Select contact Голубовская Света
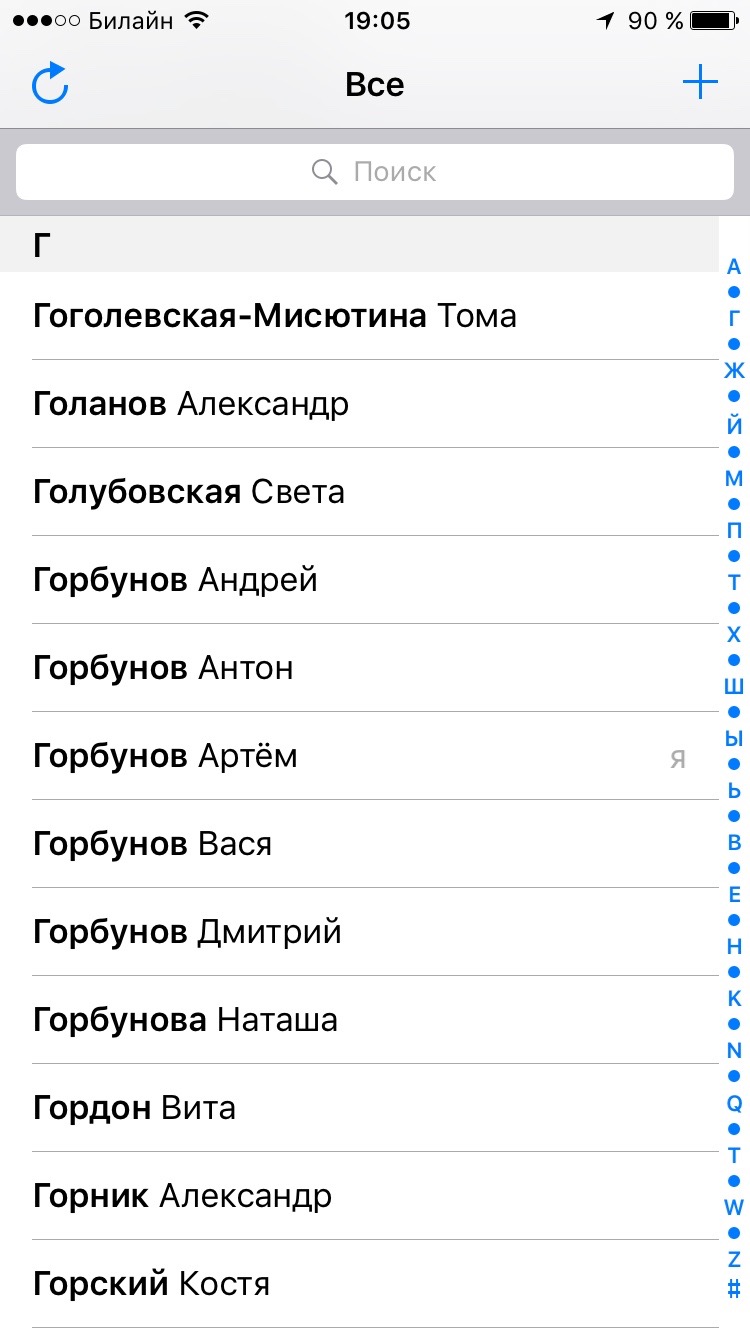The height and width of the screenshot is (1334, 750). (189, 492)
